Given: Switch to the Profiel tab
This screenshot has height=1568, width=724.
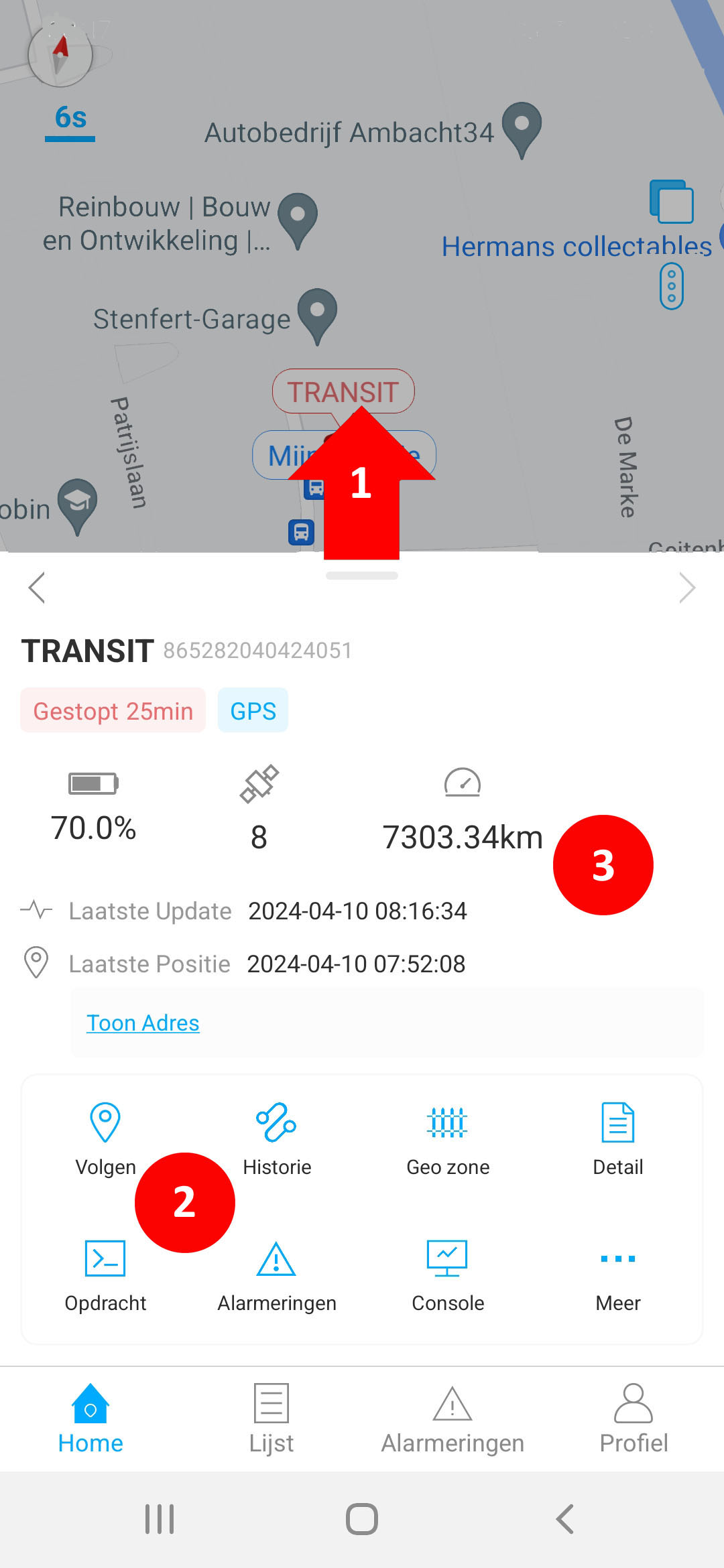Looking at the screenshot, I should pyautogui.click(x=633, y=1419).
